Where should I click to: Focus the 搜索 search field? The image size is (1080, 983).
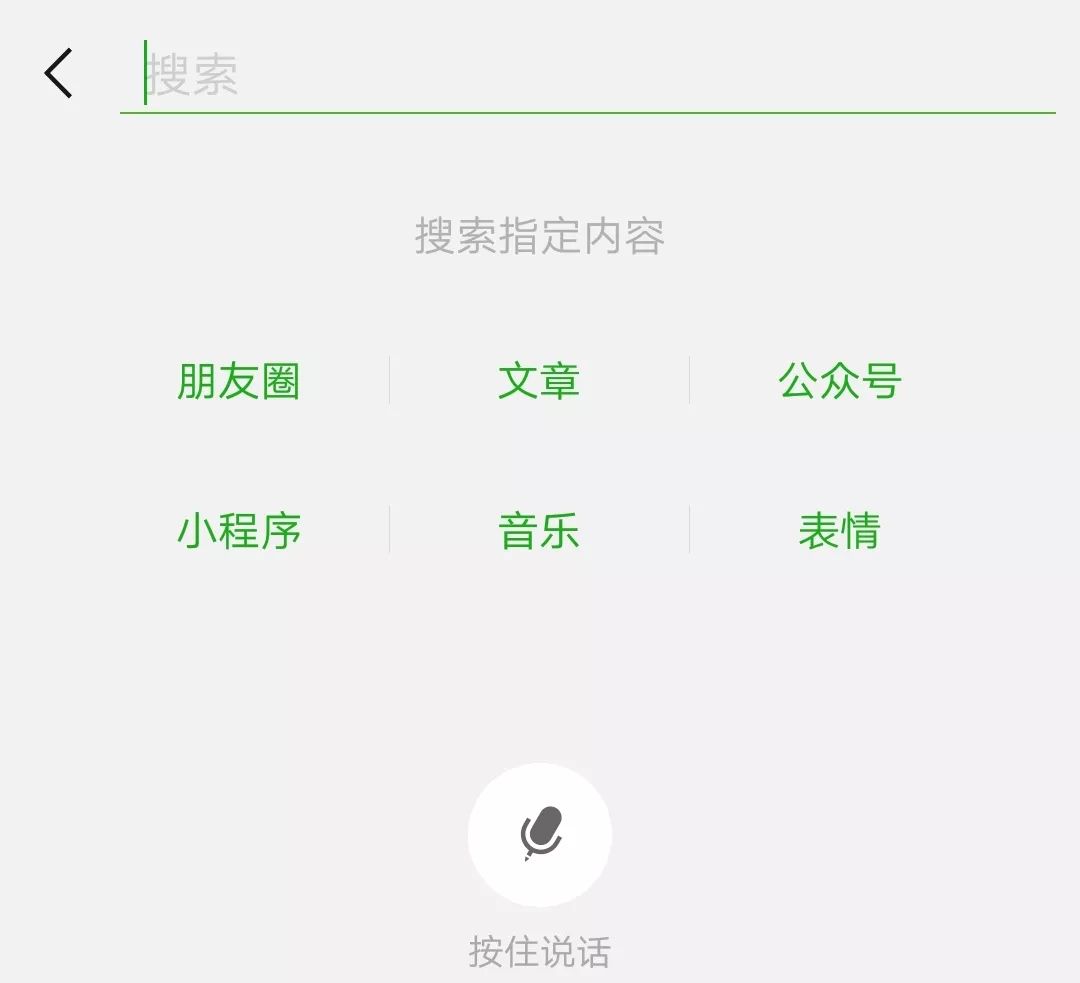click(590, 74)
